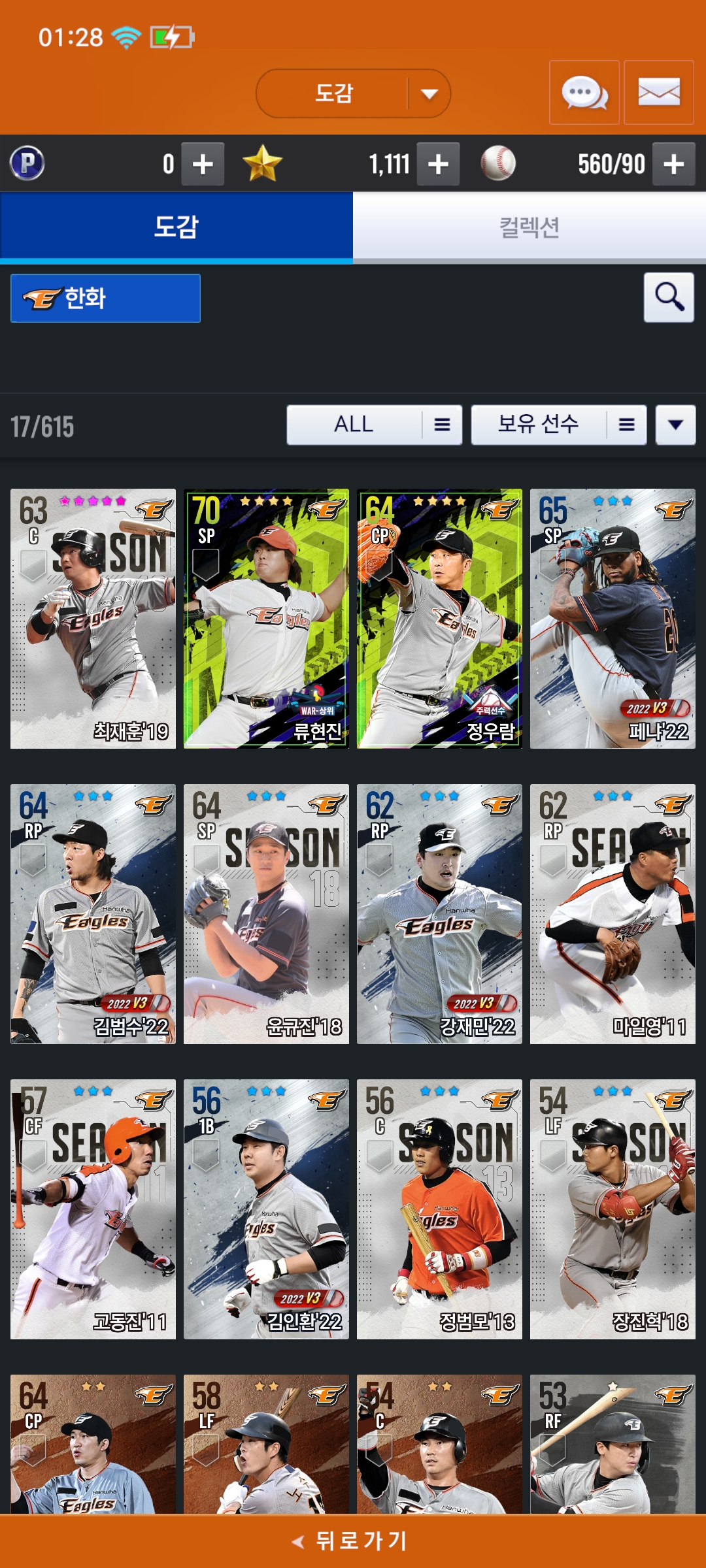This screenshot has width=706, height=1568.
Task: Open 페냐'22 player card
Action: (x=613, y=618)
